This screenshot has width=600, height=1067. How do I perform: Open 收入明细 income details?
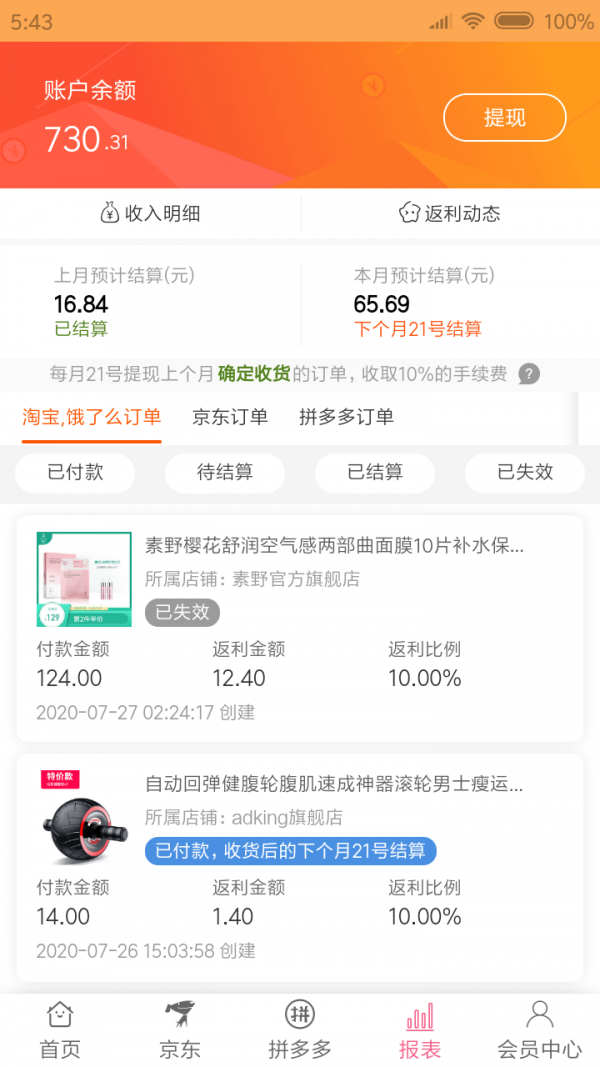150,213
